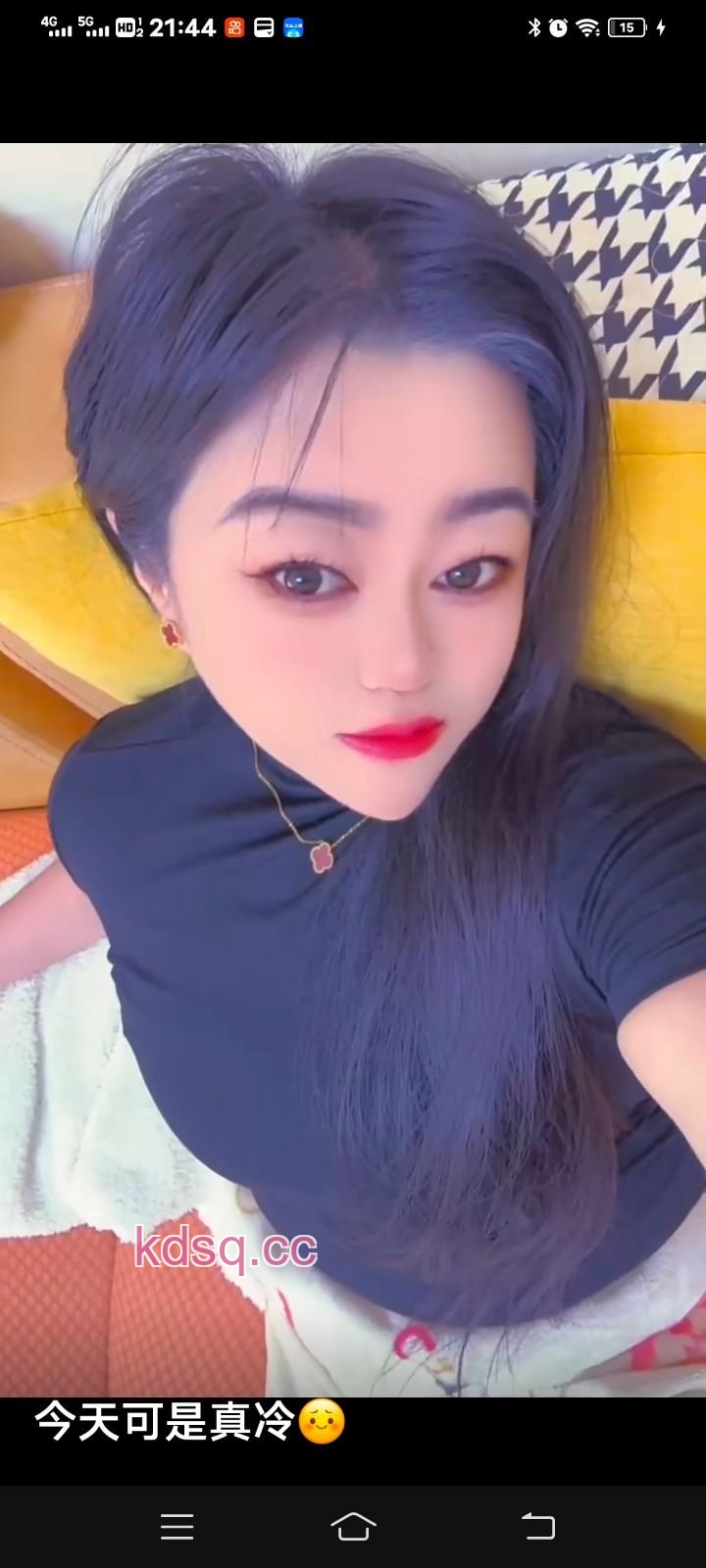Open the recent apps menu
Viewport: 706px width, 1568px height.
[177, 1526]
